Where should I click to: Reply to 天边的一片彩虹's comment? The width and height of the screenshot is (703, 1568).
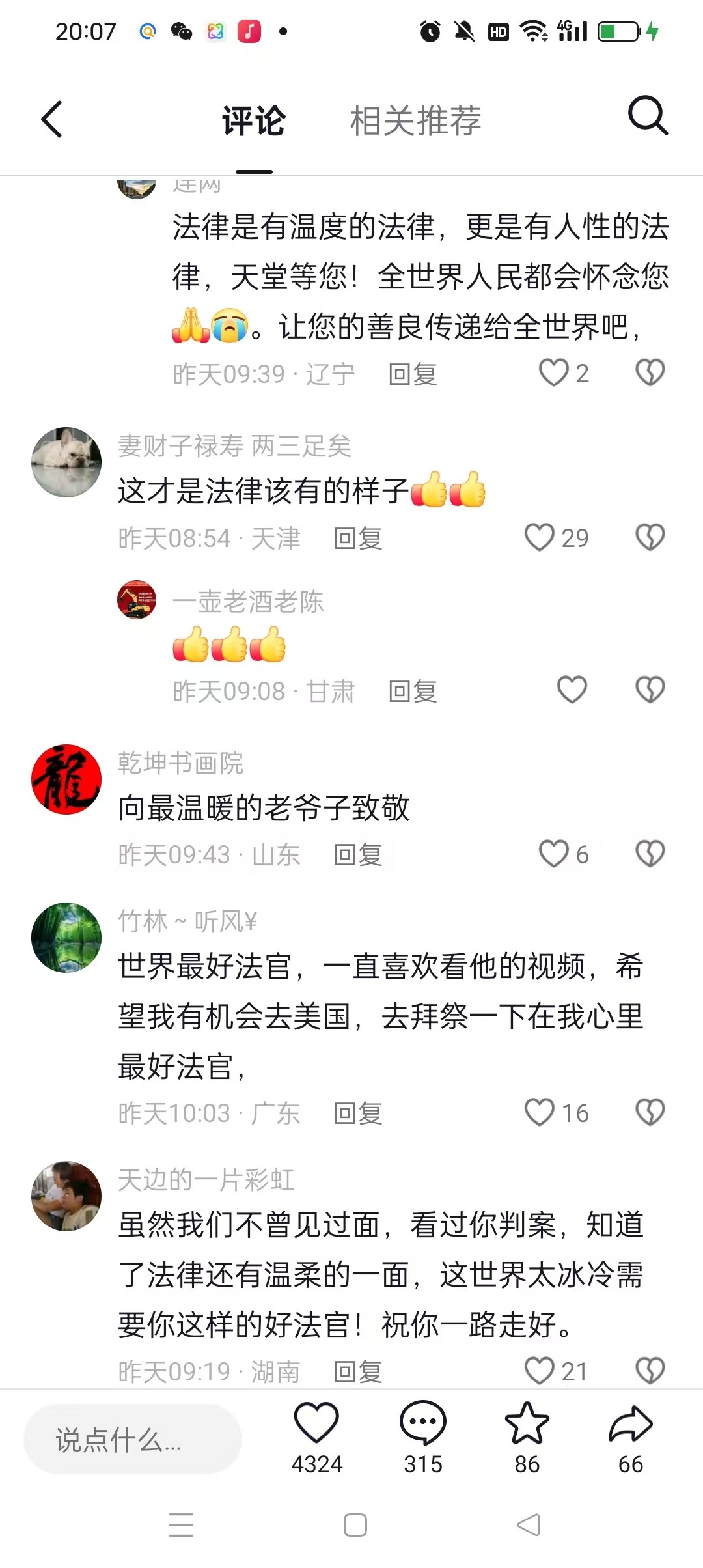(357, 1371)
